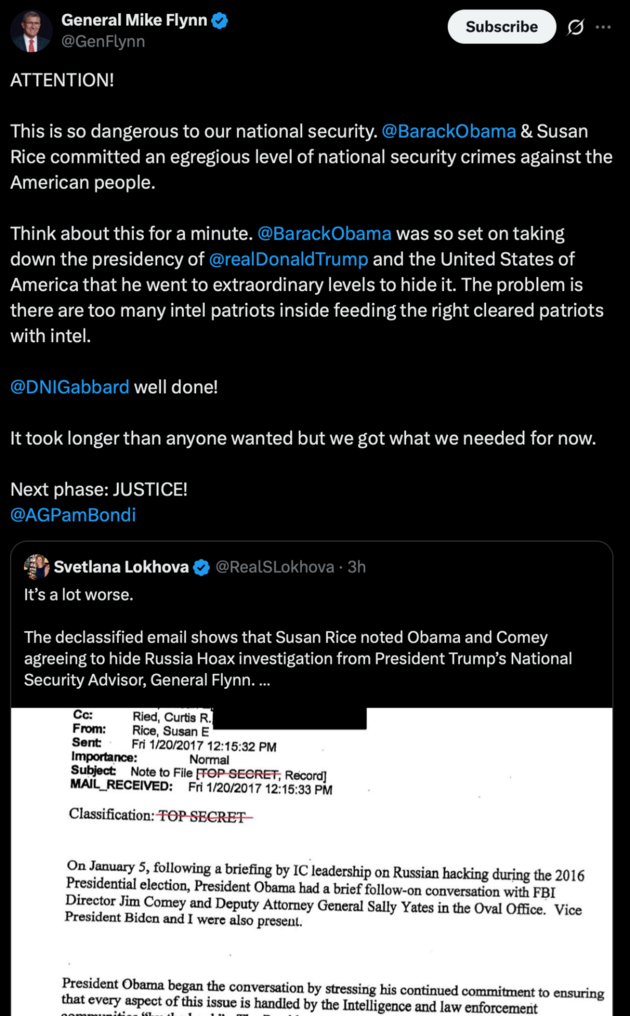The height and width of the screenshot is (1016, 630).
Task: Open the post overflow menu
Action: [603, 27]
